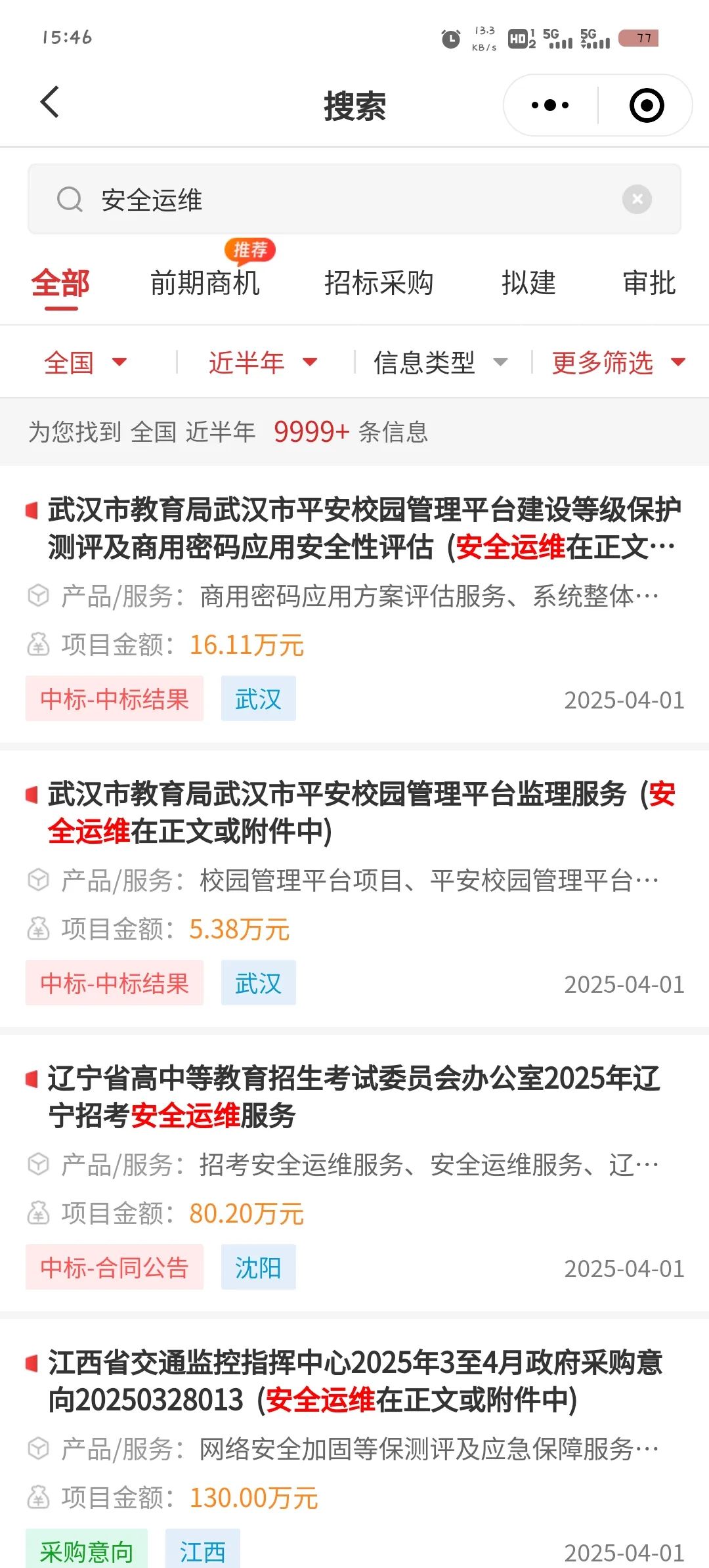709x1568 pixels.
Task: Select the 全部 tab
Action: click(60, 284)
